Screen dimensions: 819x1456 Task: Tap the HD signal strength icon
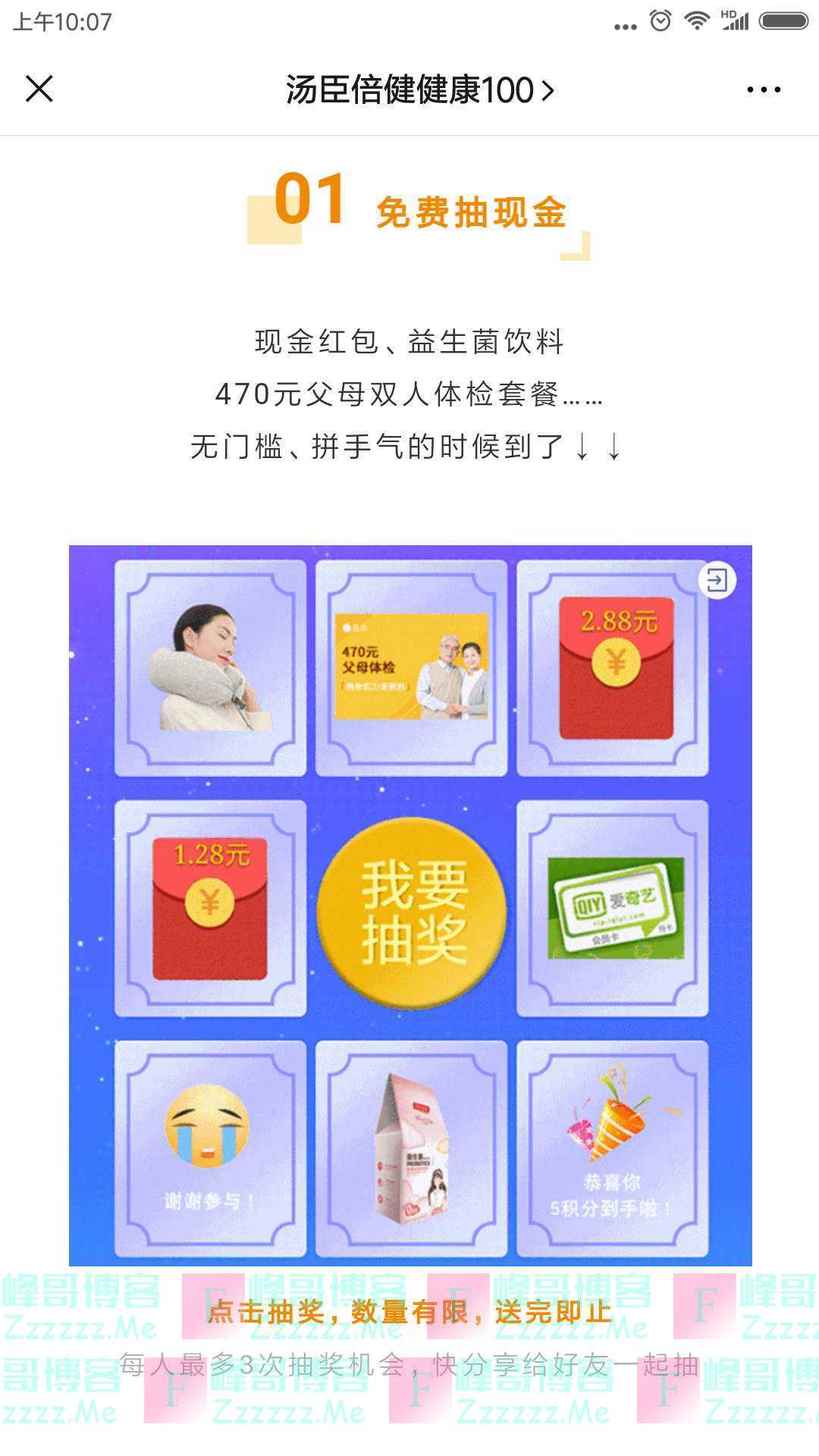click(x=736, y=20)
